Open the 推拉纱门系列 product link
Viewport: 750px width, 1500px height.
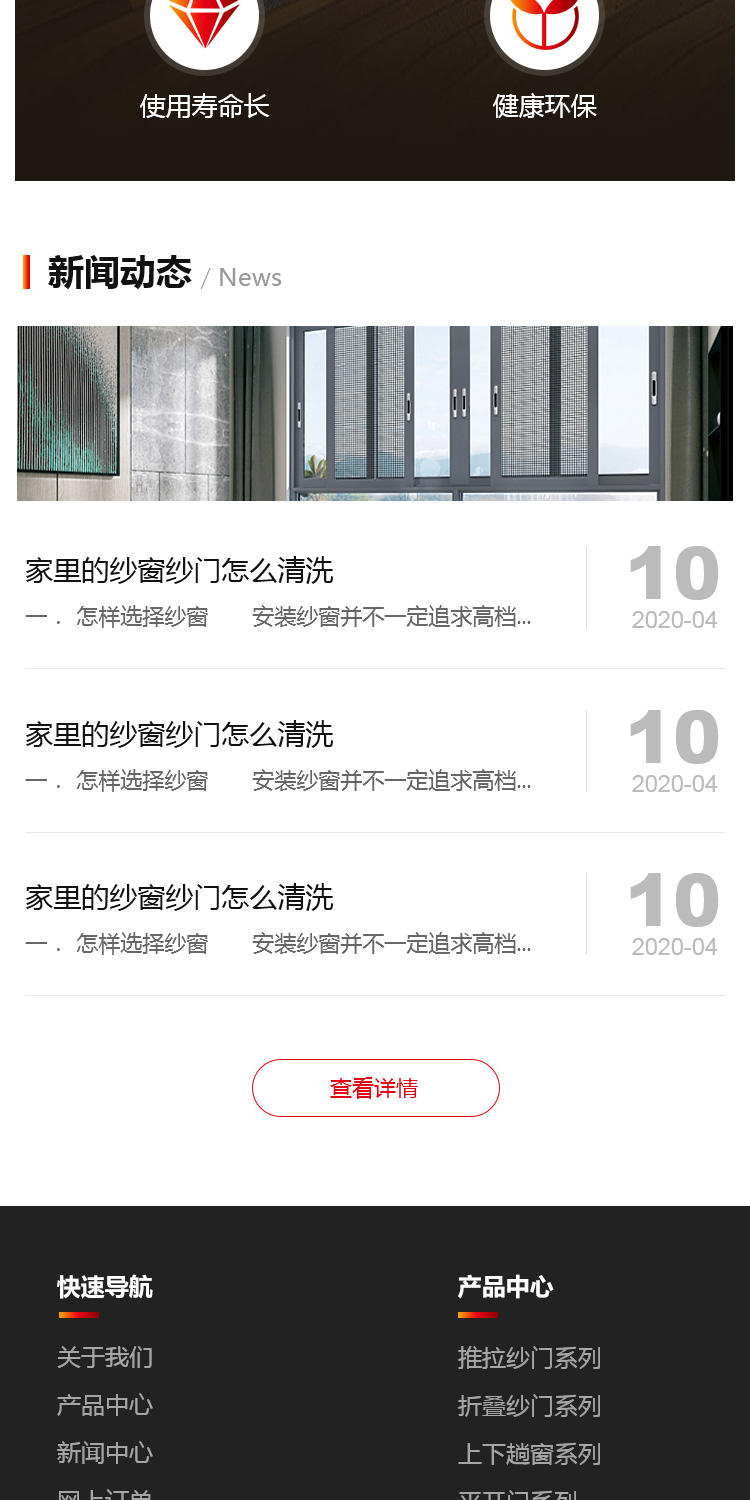[529, 1358]
